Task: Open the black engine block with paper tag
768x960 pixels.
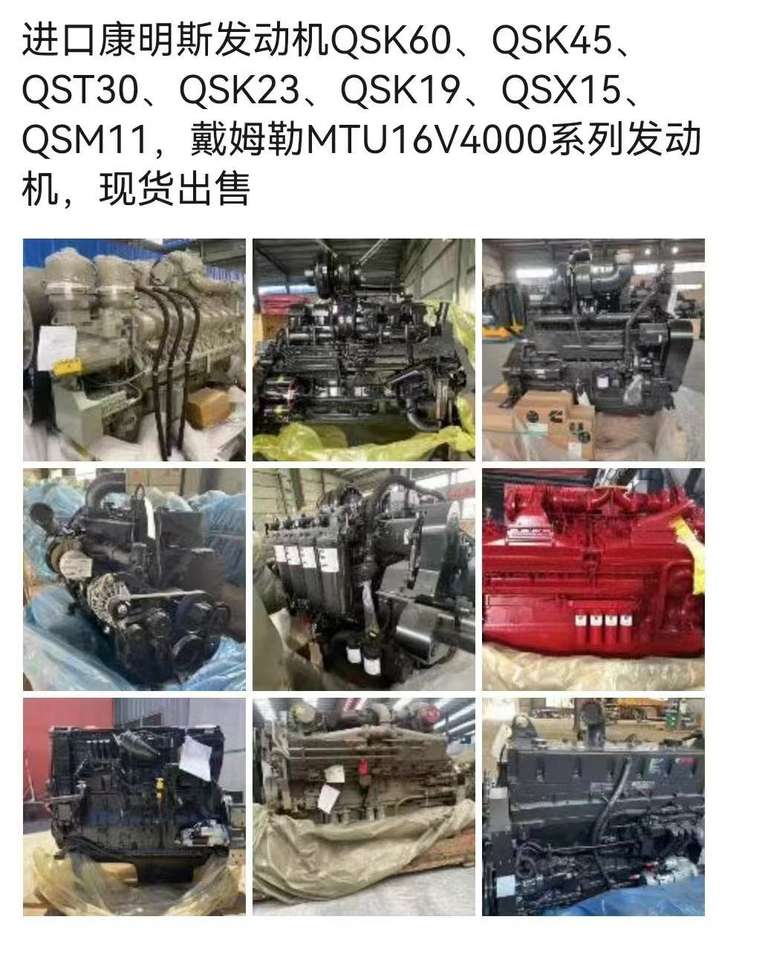Action: pyautogui.click(x=134, y=807)
